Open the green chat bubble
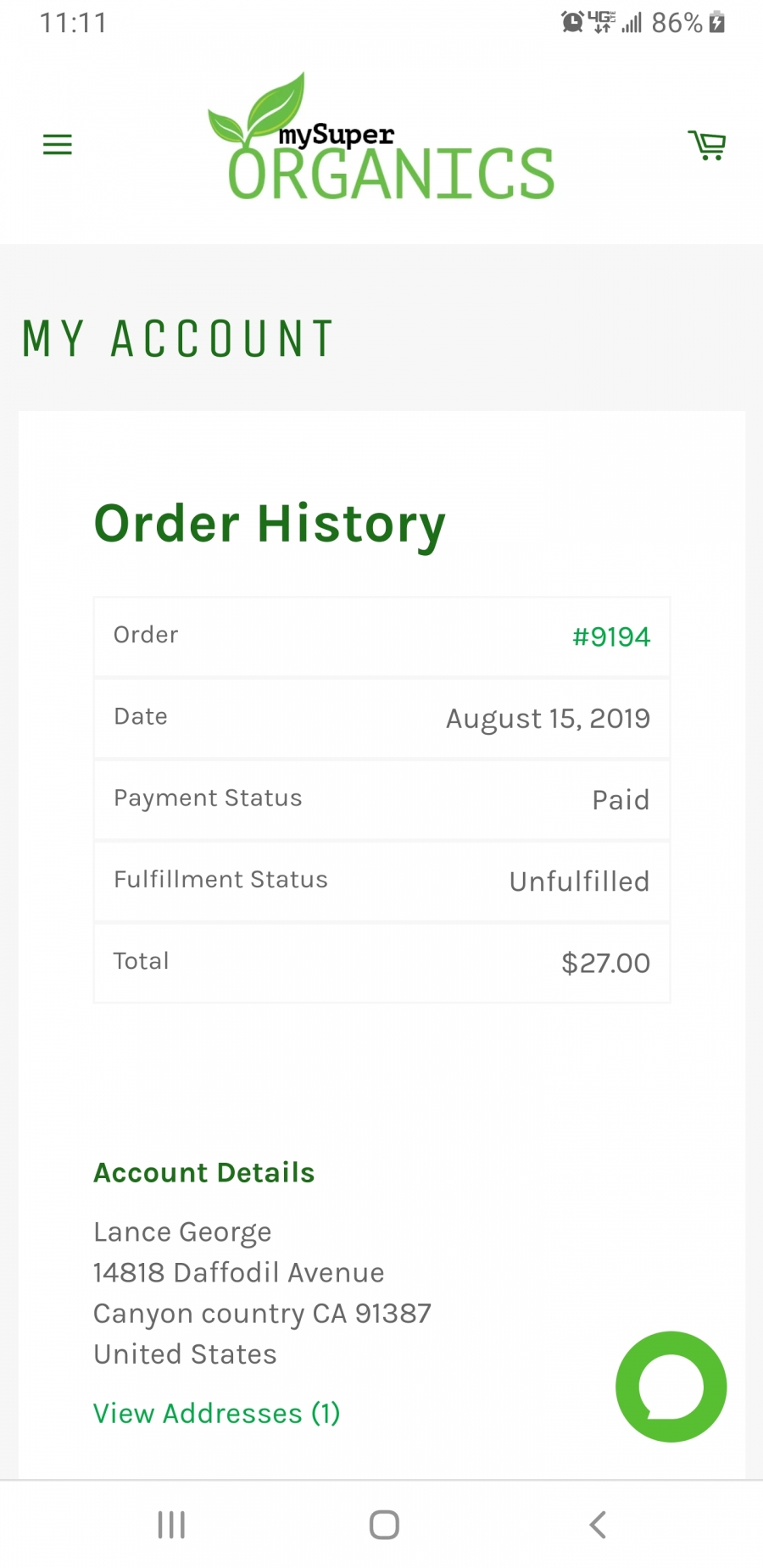 tap(671, 1387)
